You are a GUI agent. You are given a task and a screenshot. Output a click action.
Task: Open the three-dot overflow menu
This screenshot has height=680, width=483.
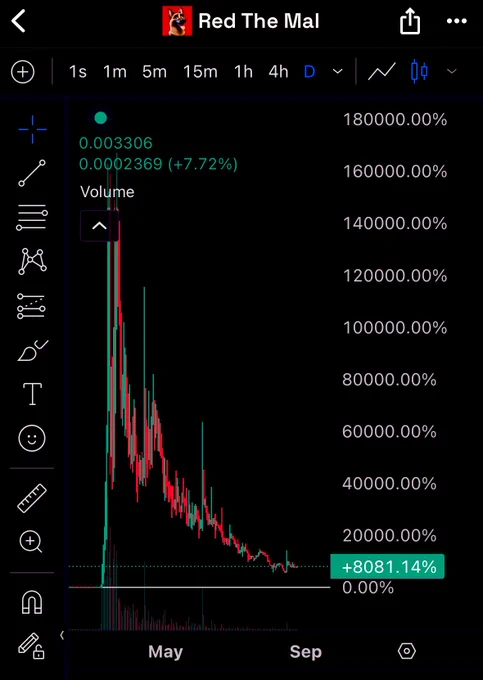click(457, 21)
